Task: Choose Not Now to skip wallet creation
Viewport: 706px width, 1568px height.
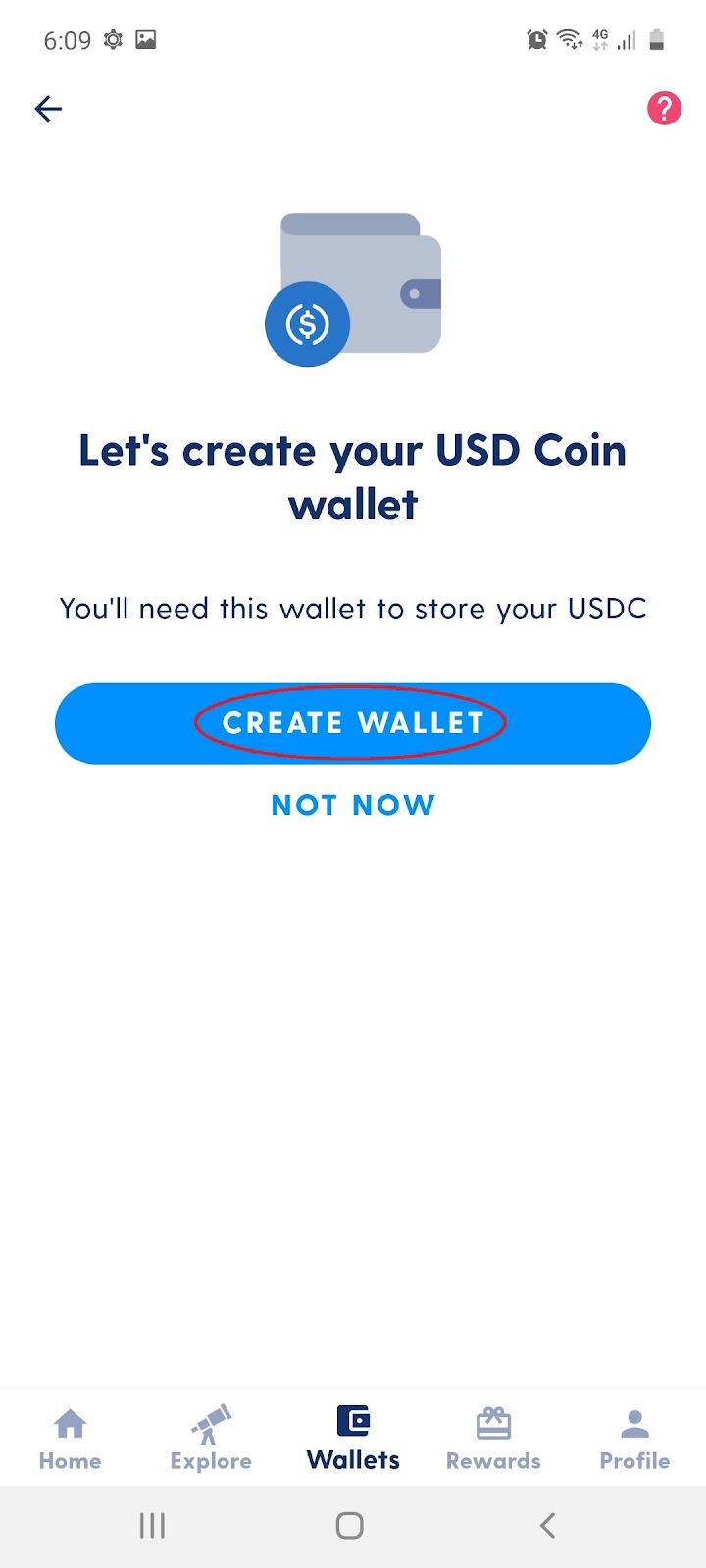Action: point(353,805)
